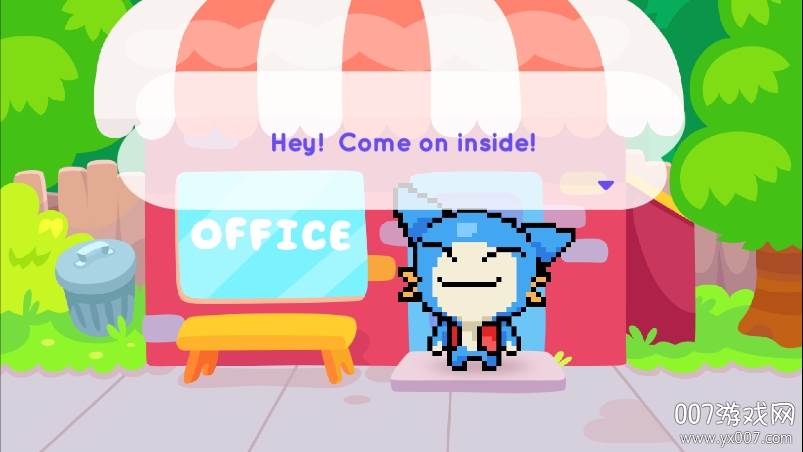Tap the dialogue continue arrow
Image resolution: width=803 pixels, height=452 pixels.
[604, 184]
